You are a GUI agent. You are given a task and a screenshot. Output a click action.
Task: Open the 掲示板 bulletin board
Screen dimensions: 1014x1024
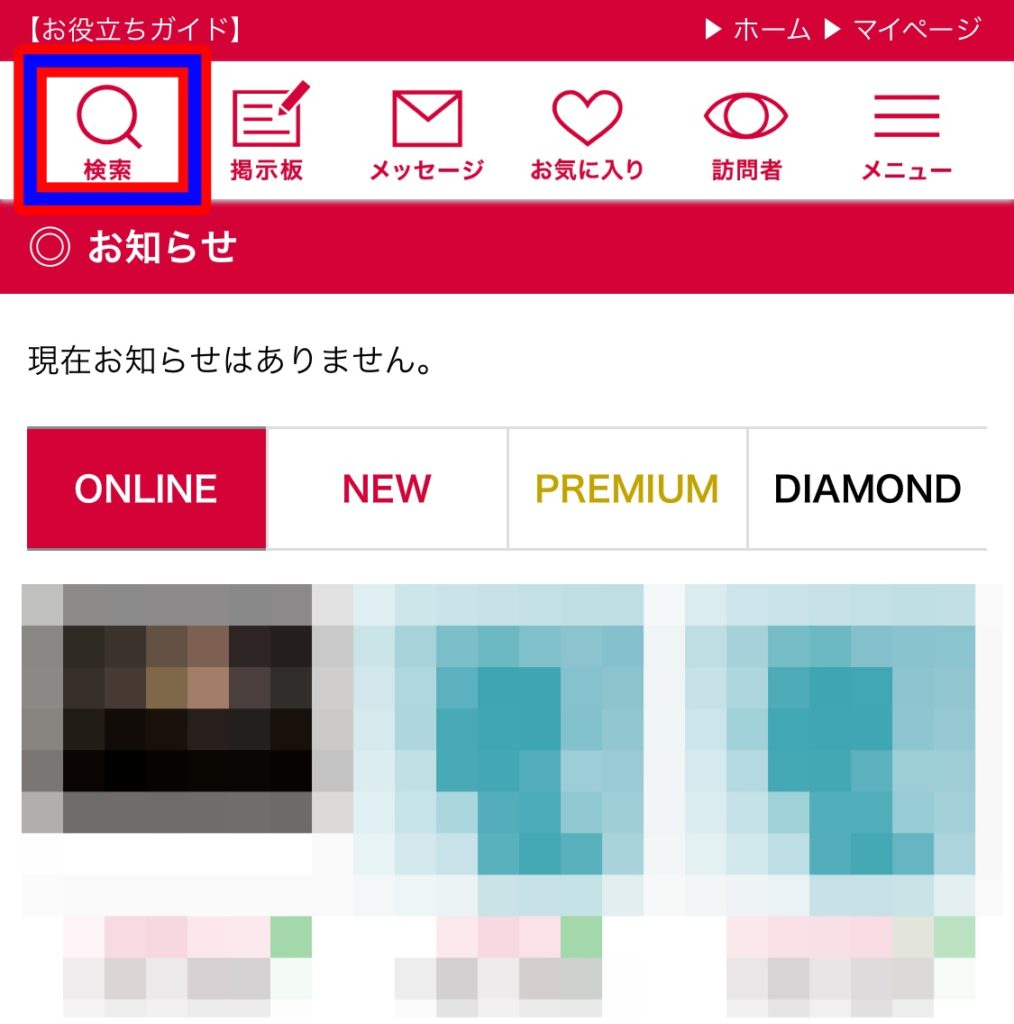[x=268, y=132]
